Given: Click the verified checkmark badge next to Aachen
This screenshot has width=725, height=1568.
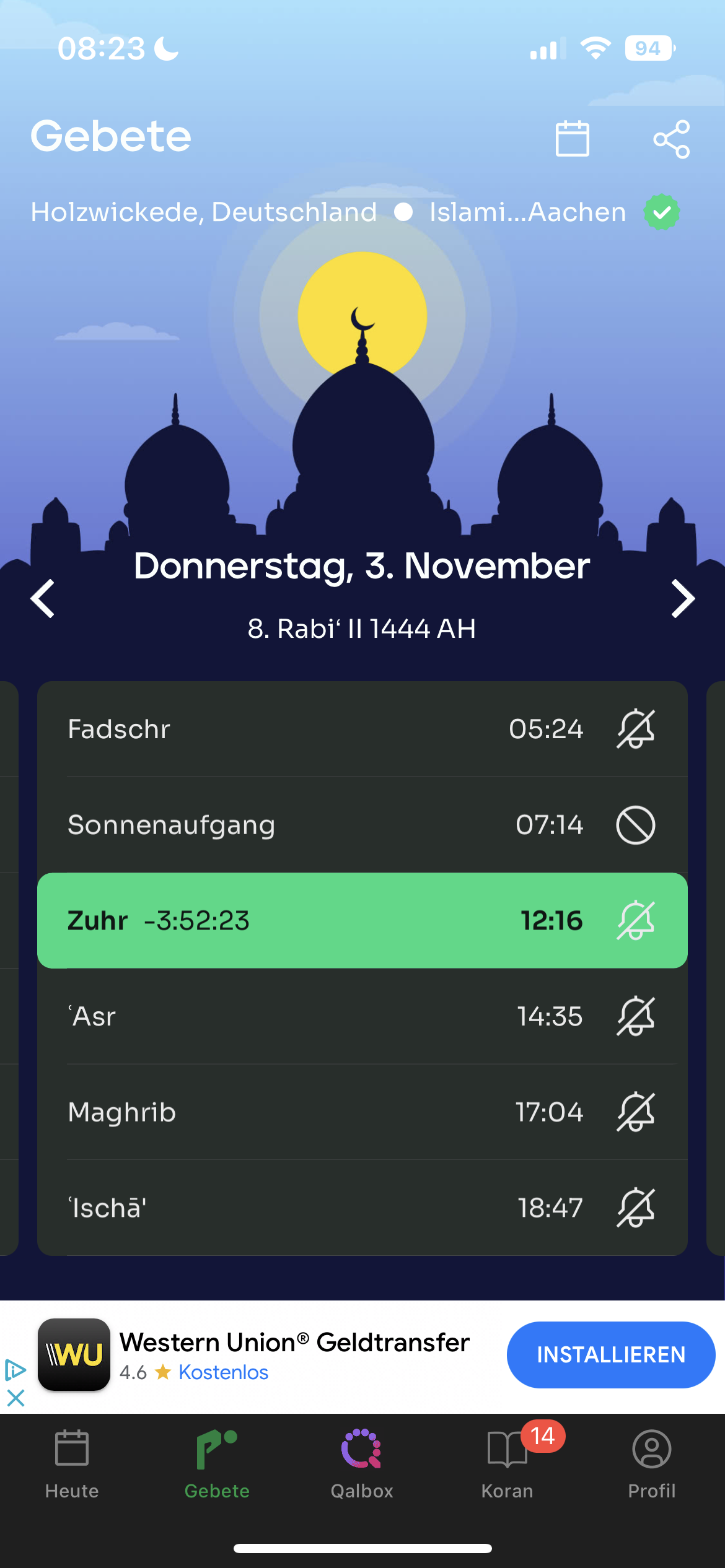Looking at the screenshot, I should tap(662, 211).
